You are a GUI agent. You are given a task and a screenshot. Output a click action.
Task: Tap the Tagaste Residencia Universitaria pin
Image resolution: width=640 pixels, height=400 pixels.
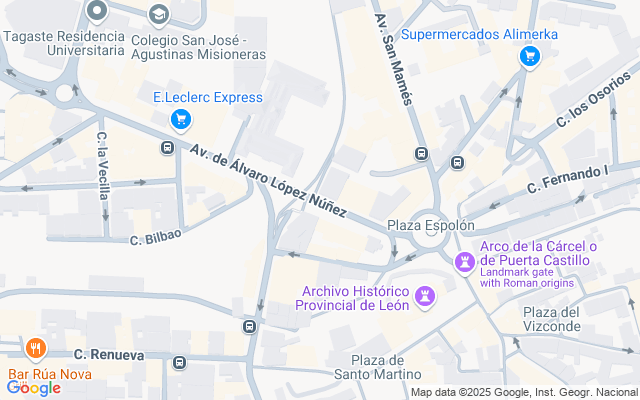96,12
